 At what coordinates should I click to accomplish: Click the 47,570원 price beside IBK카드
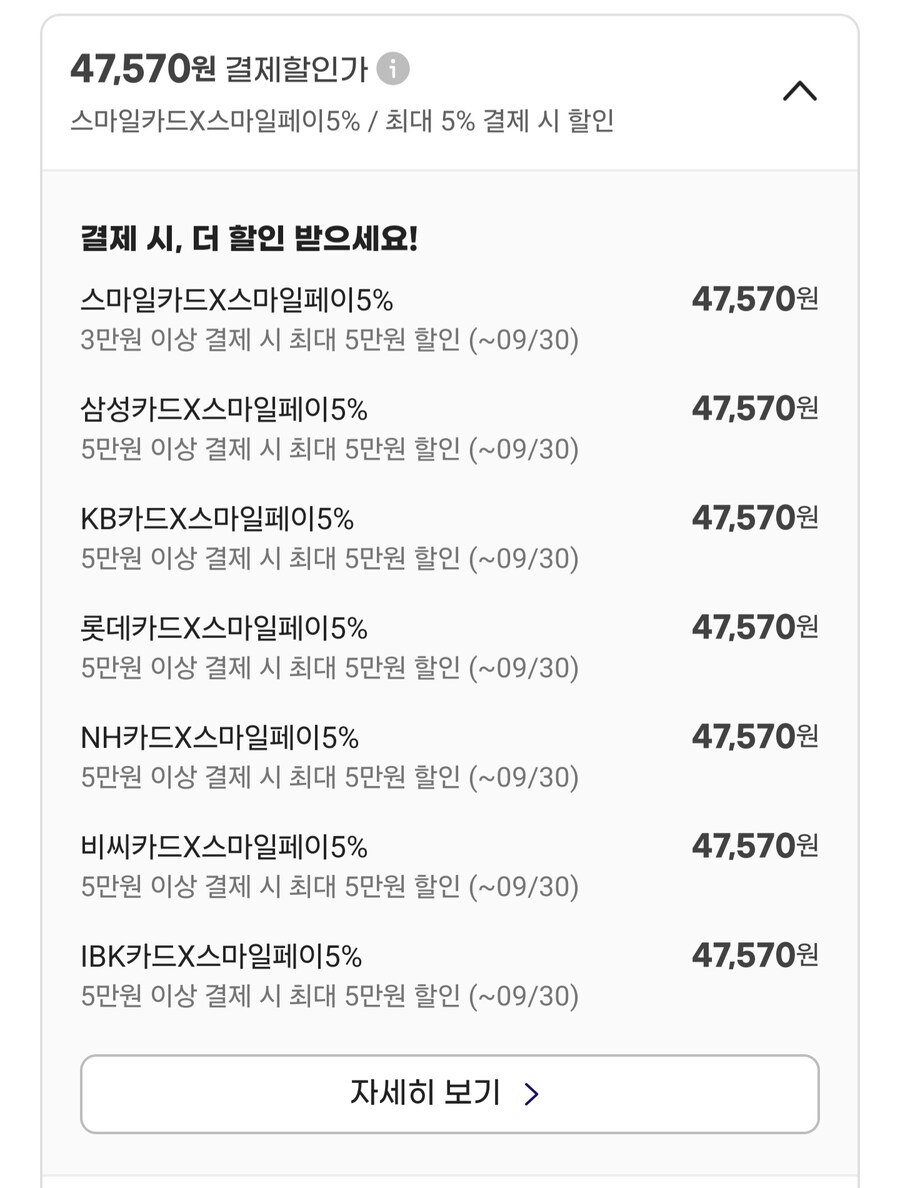click(757, 956)
